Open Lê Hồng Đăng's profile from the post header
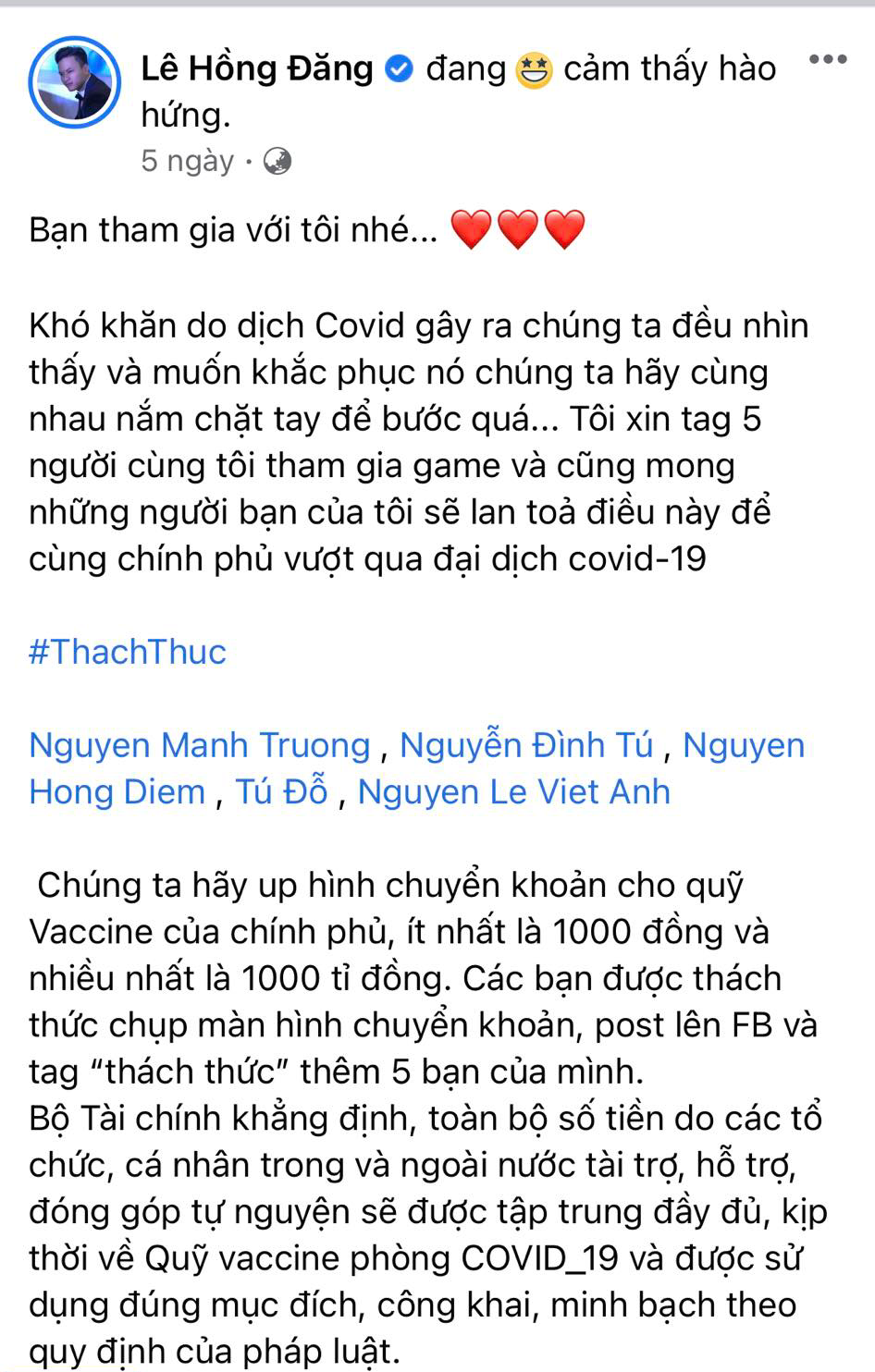The image size is (875, 1372). (x=259, y=67)
